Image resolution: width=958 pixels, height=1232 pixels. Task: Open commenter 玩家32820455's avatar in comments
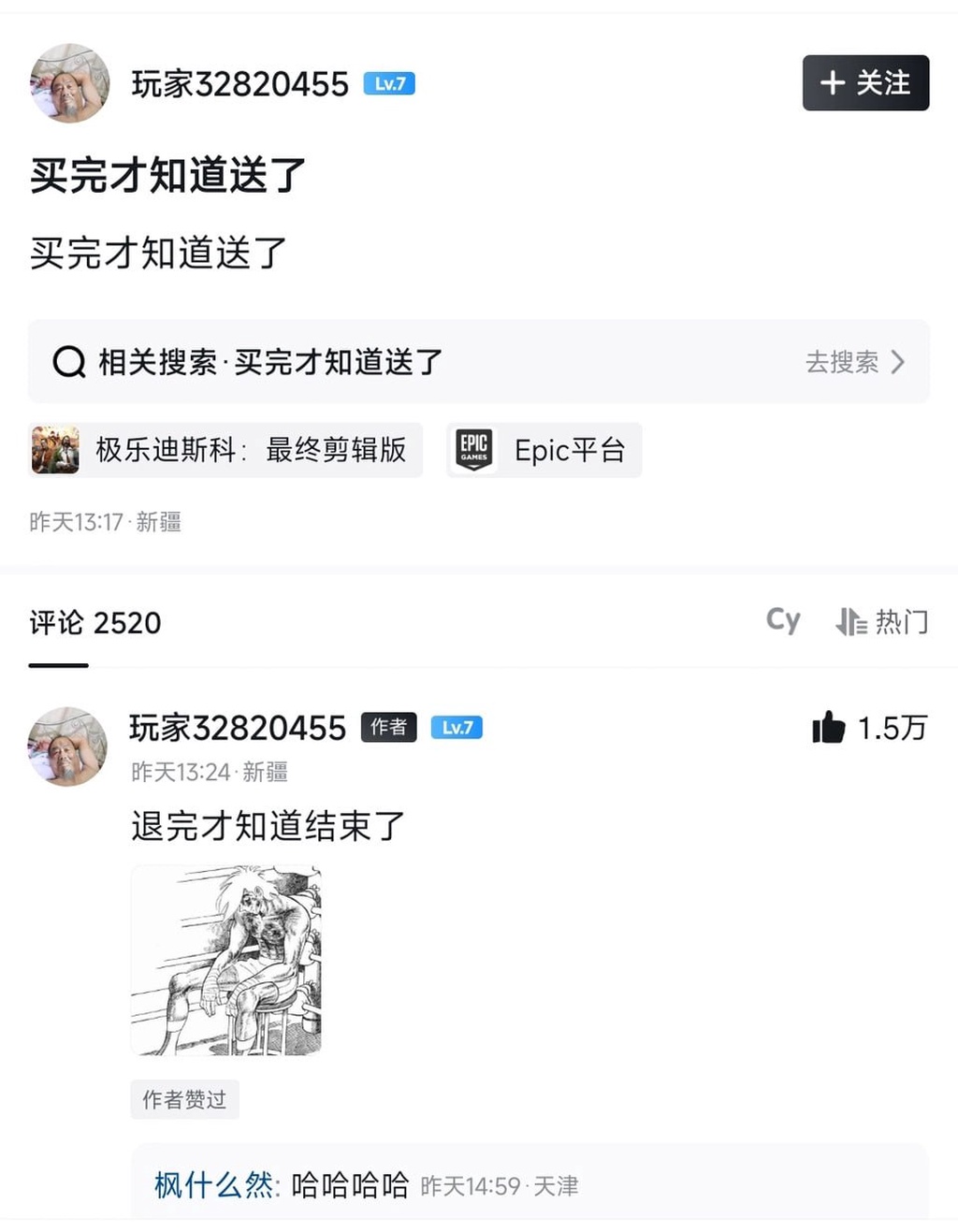click(x=67, y=746)
